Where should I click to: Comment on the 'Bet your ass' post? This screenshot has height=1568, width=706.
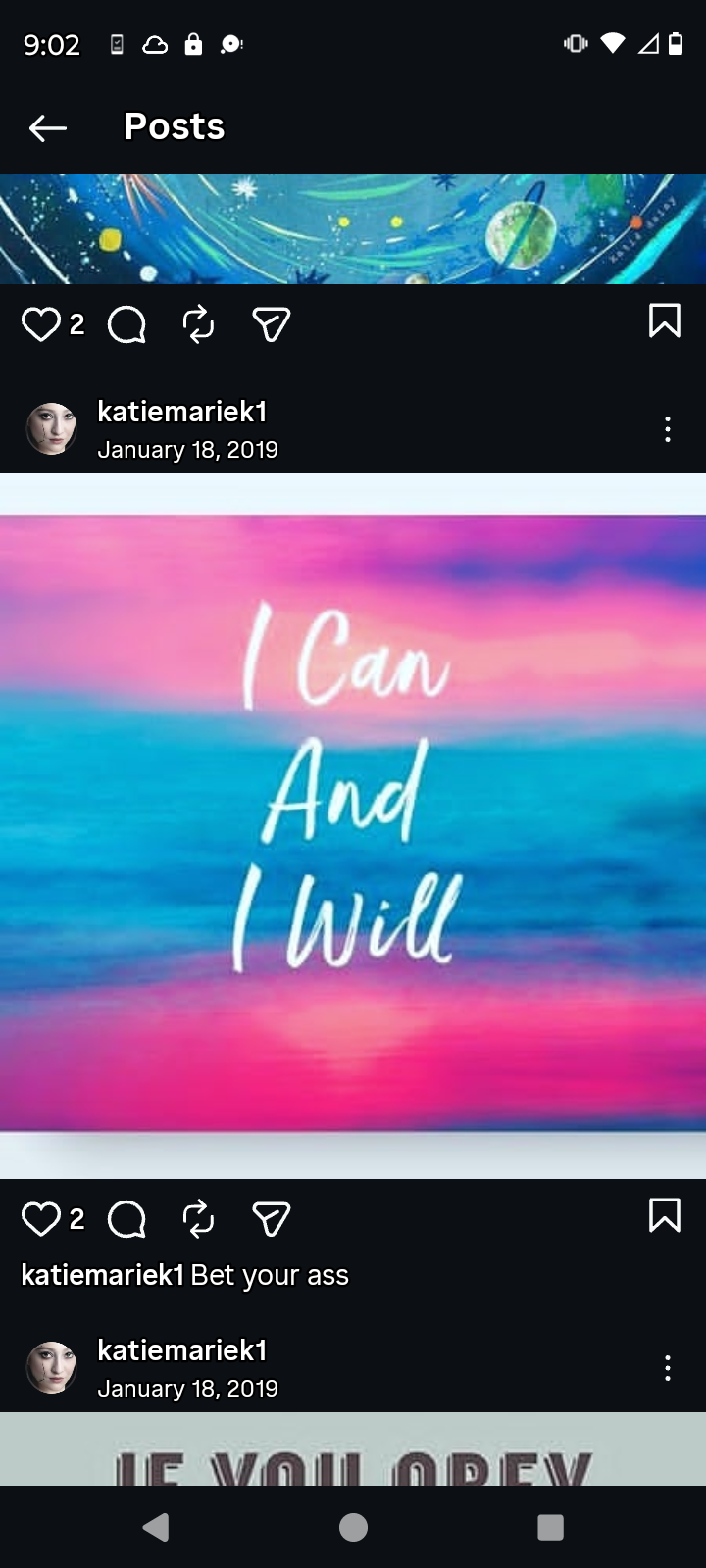(x=126, y=1219)
